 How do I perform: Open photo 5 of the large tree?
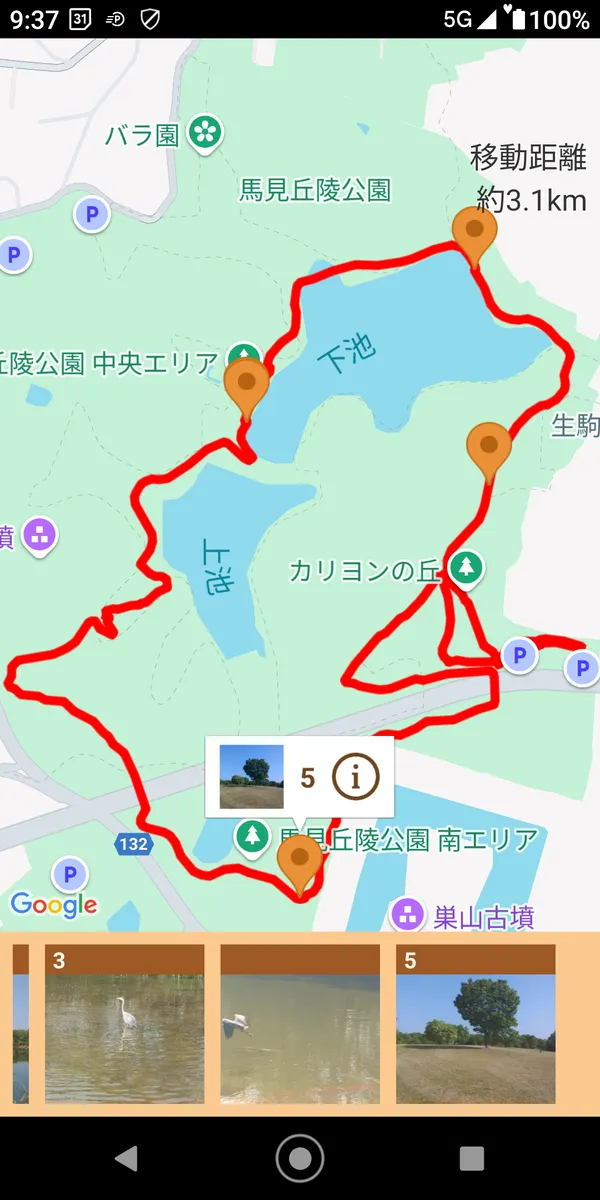475,1024
